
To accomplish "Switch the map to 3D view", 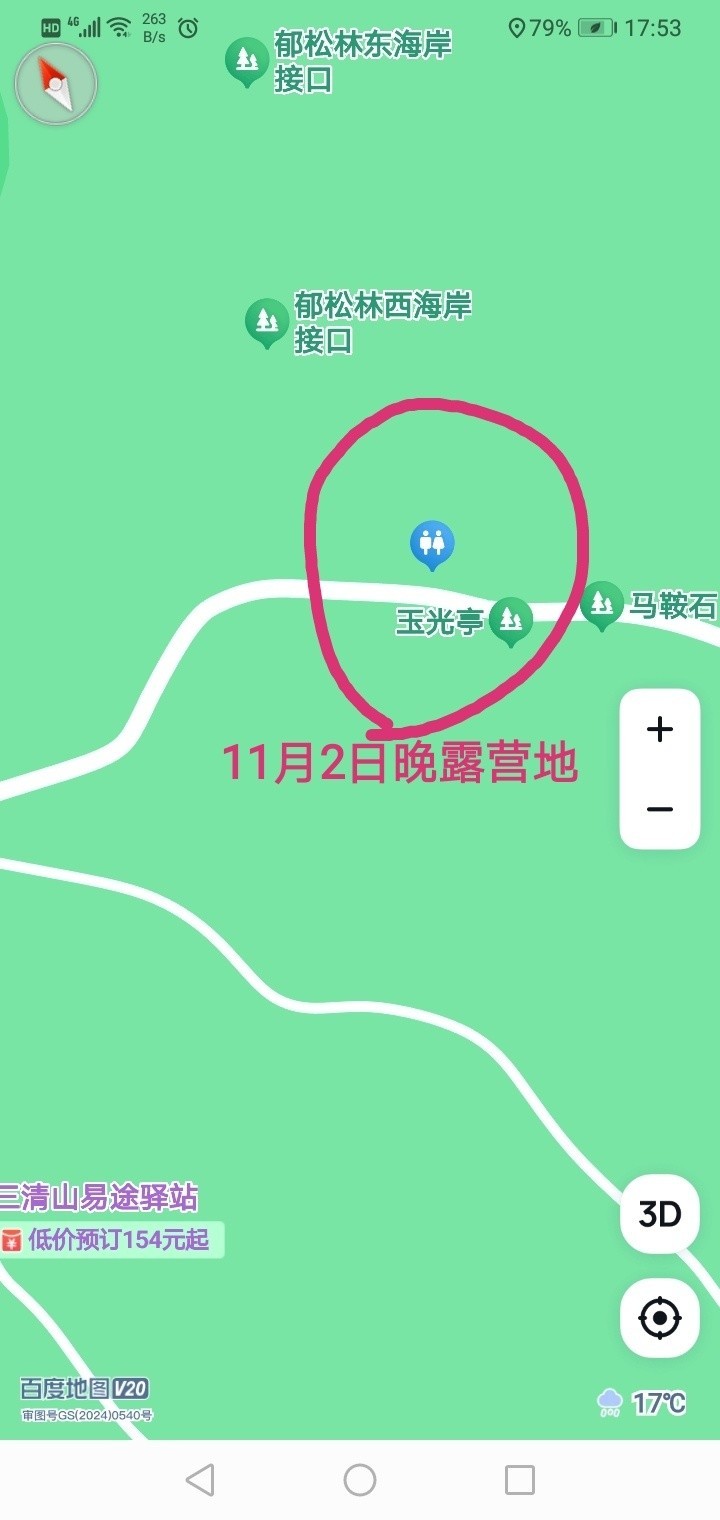I will pos(659,1214).
